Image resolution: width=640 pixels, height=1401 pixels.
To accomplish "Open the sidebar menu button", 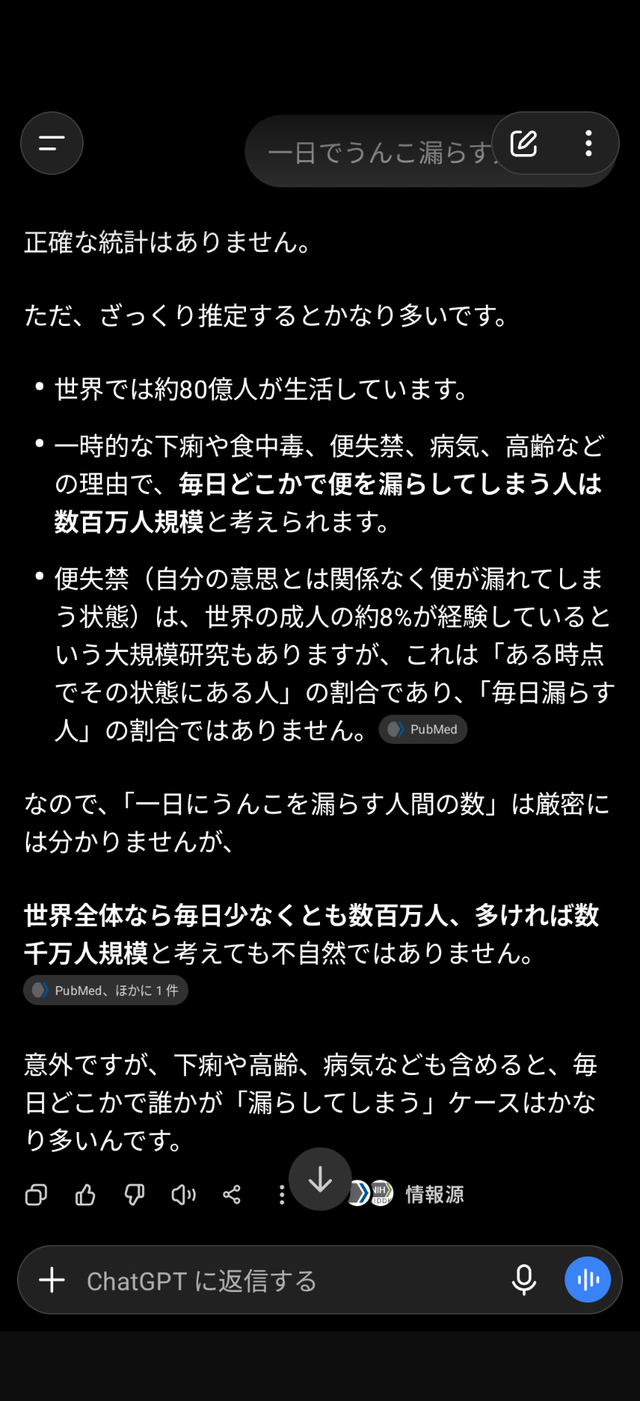I will pyautogui.click(x=52, y=143).
